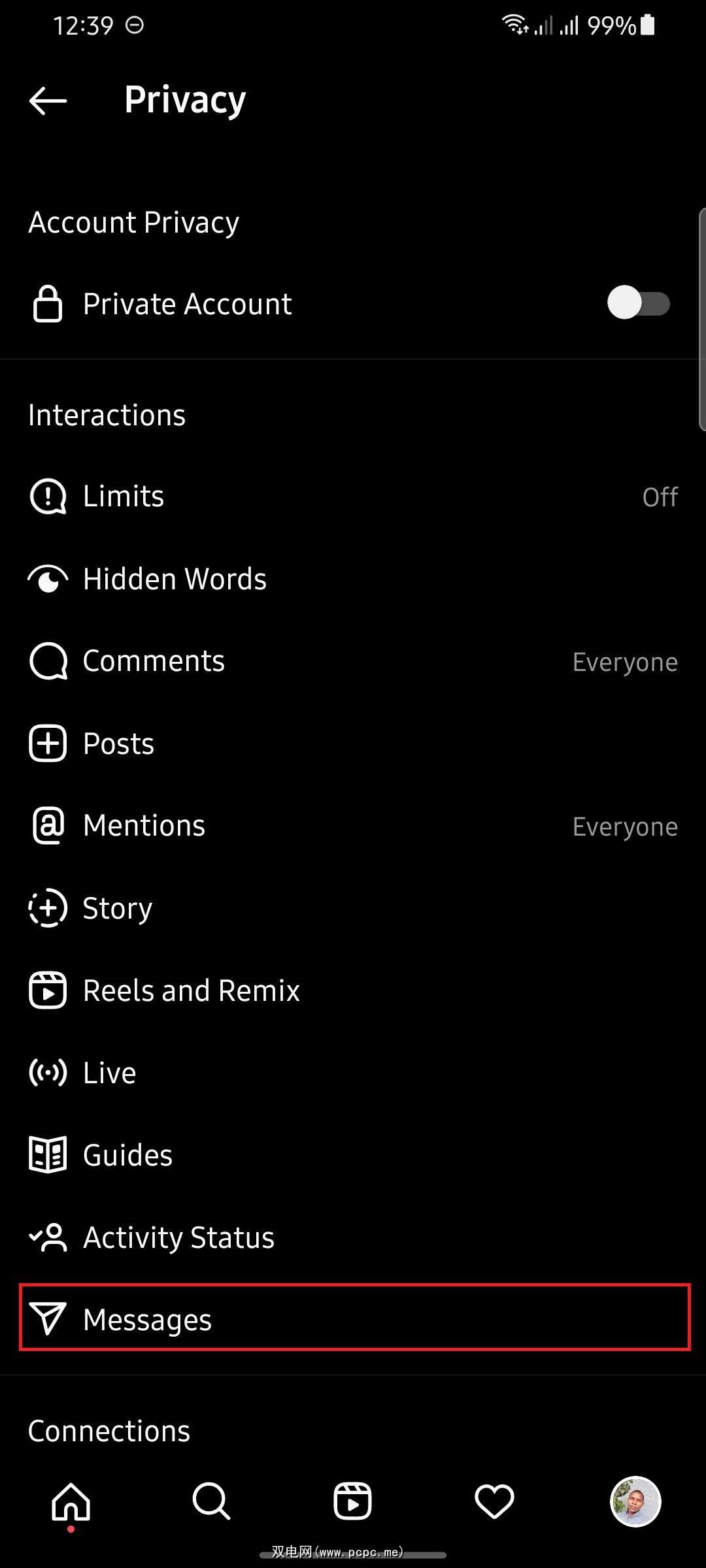The image size is (706, 1568).
Task: Open the profile avatar tab
Action: tap(635, 1501)
